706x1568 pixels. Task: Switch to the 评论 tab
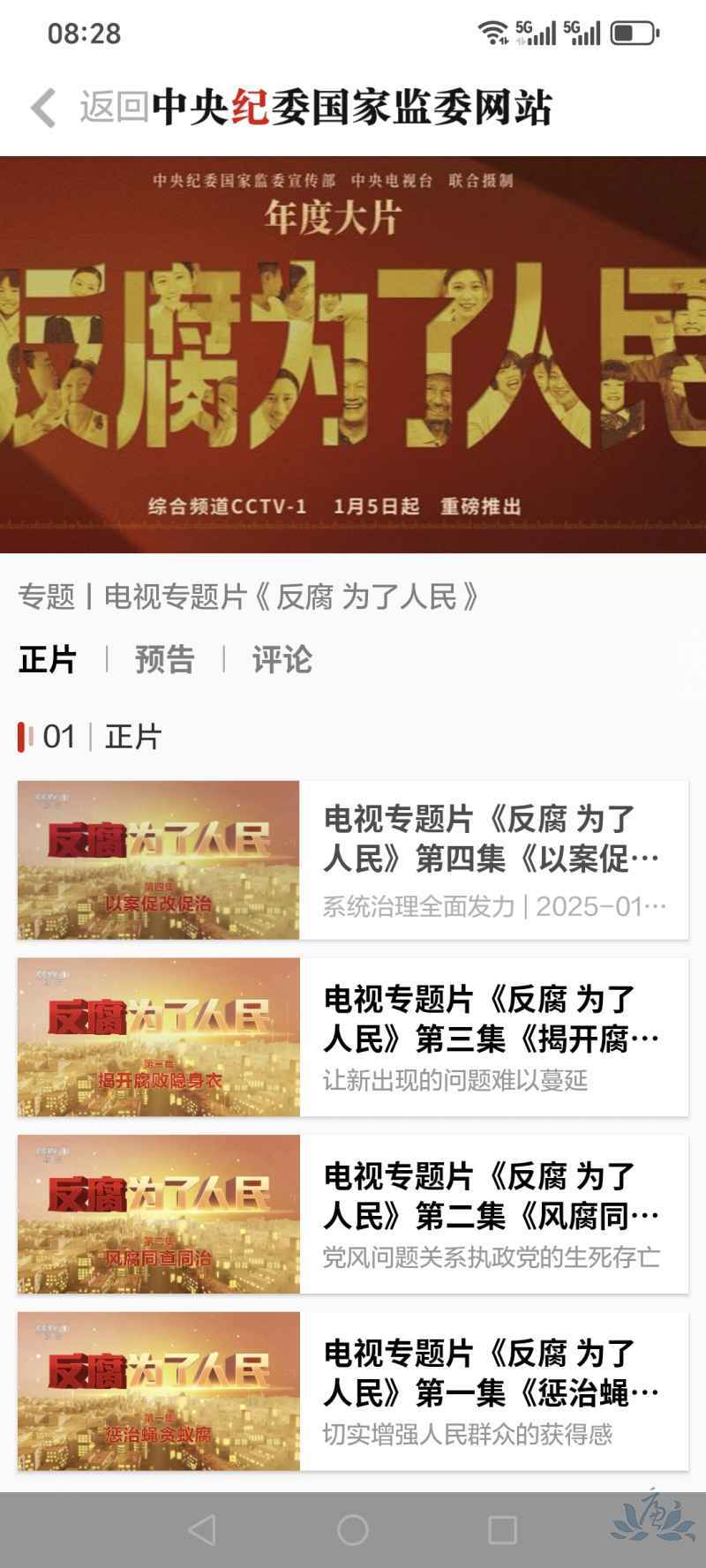pos(282,659)
